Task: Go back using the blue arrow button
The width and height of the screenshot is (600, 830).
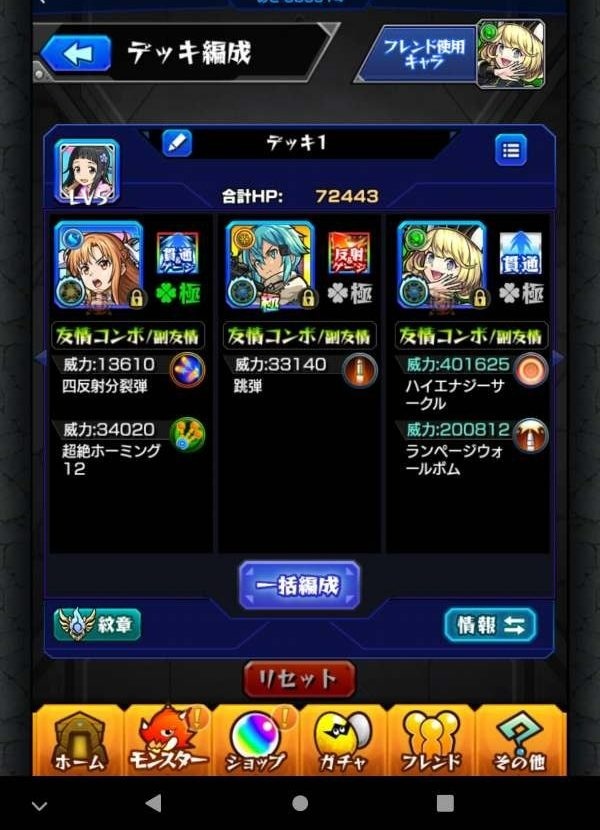Action: (75, 53)
